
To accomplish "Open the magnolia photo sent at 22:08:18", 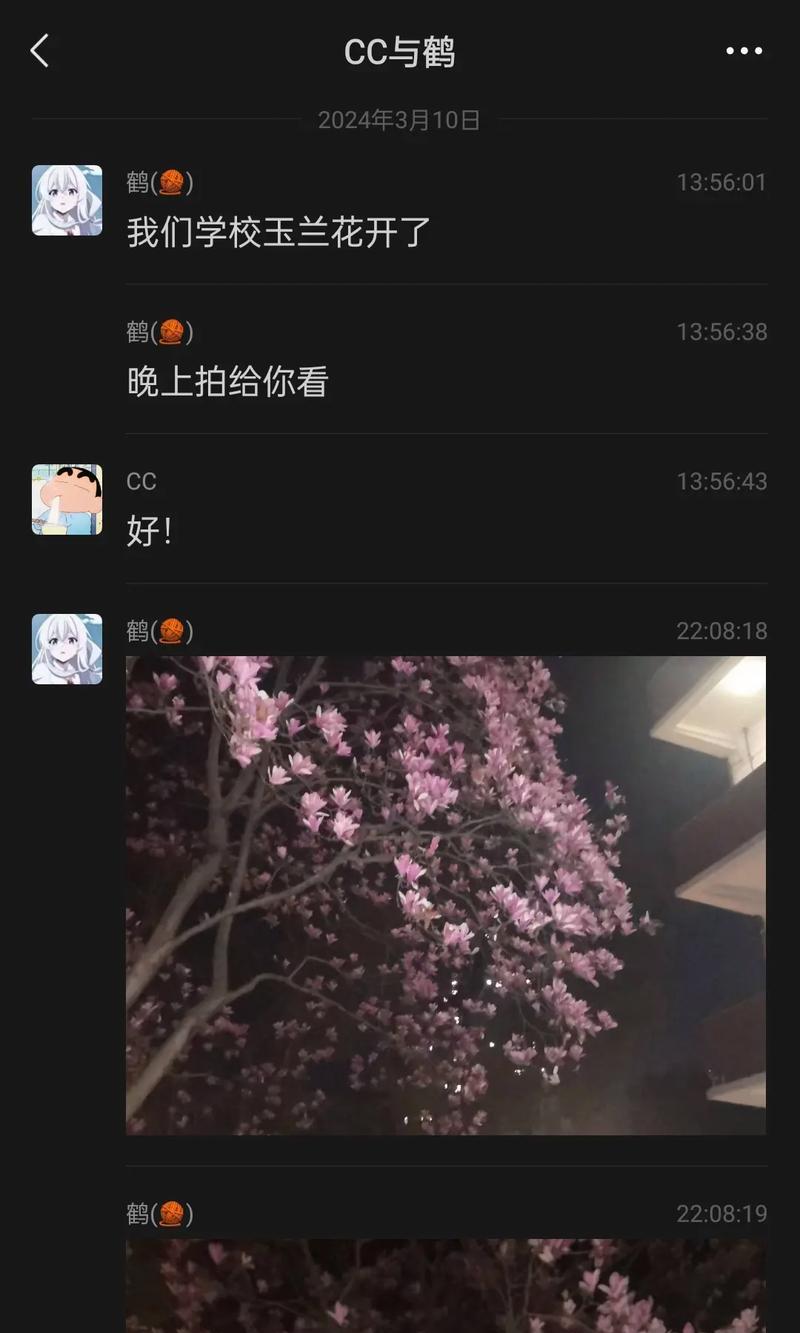I will pos(445,895).
